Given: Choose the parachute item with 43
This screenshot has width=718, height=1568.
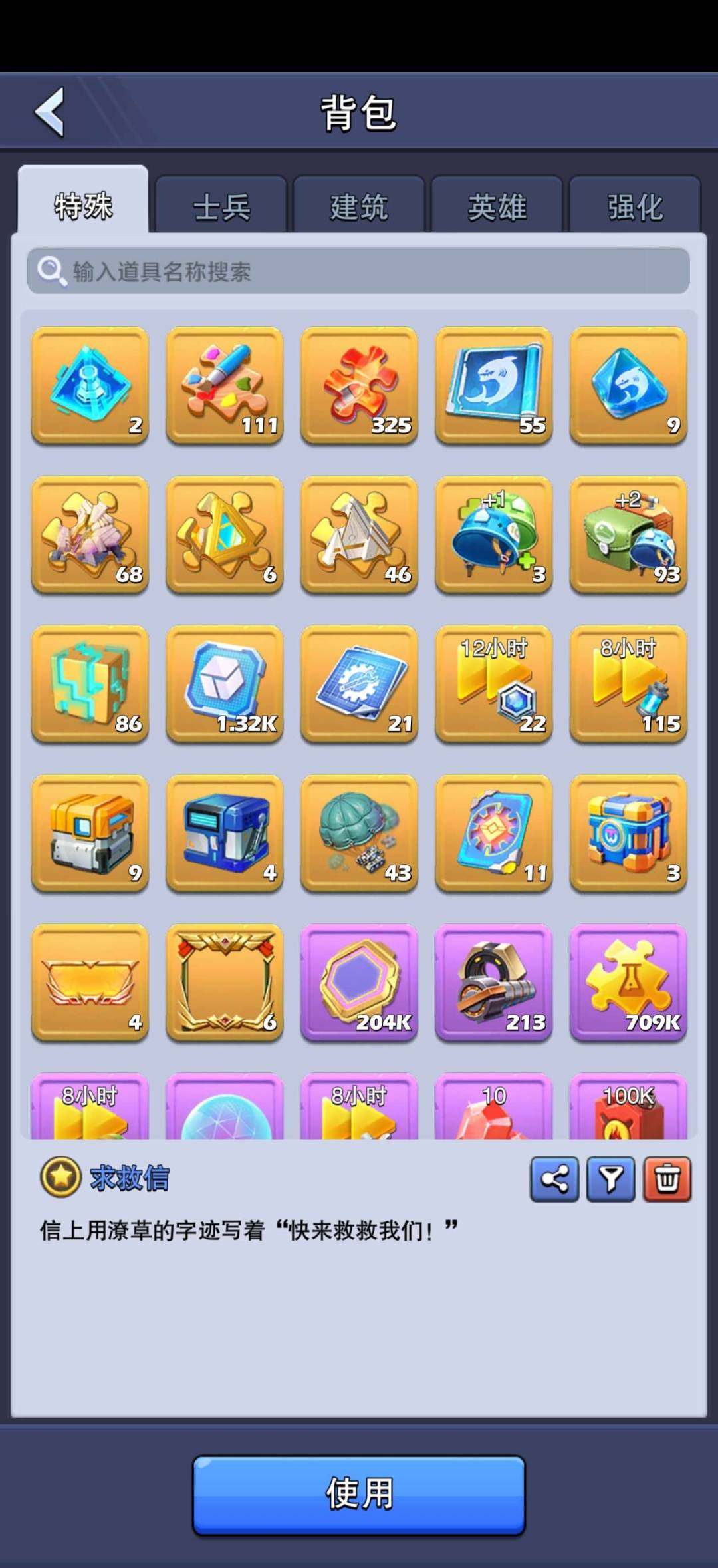Looking at the screenshot, I should click(359, 834).
